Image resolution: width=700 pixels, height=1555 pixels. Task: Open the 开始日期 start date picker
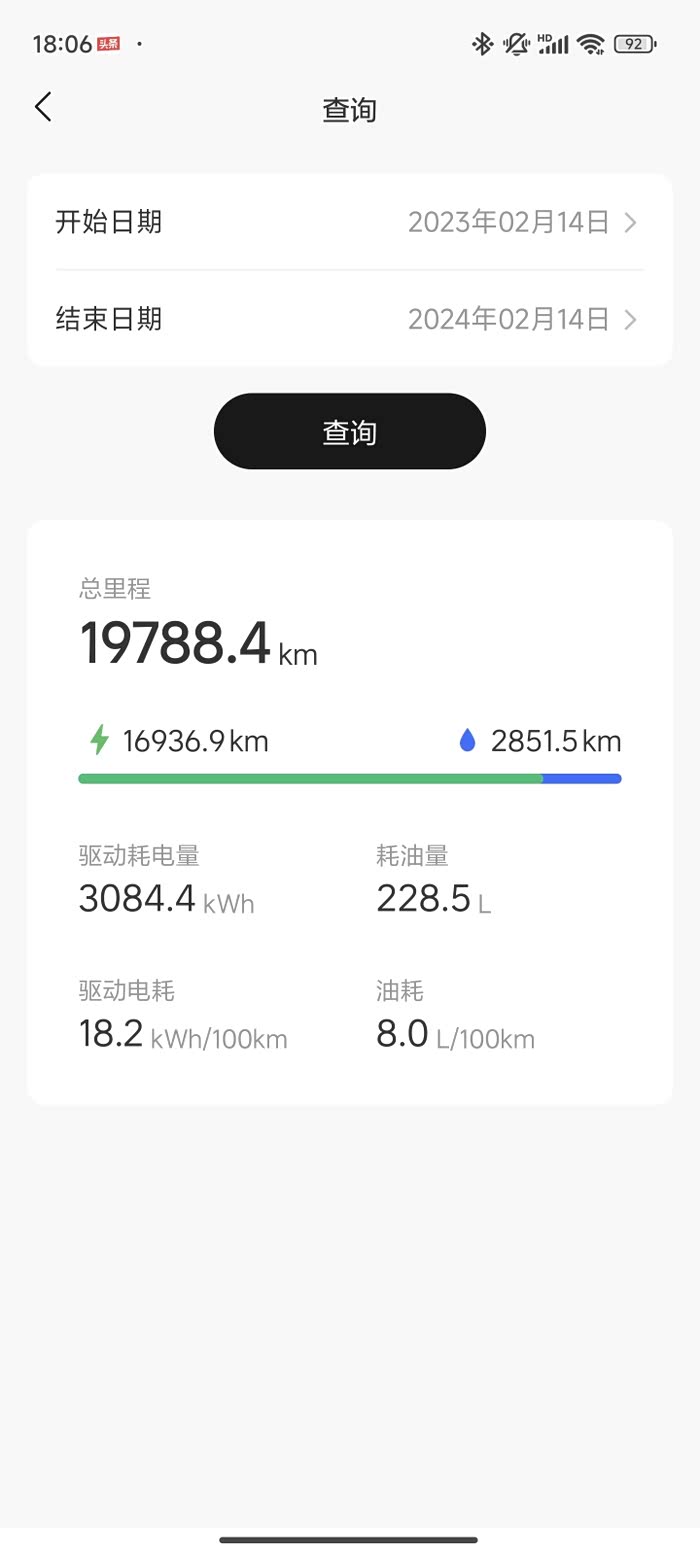pyautogui.click(x=349, y=222)
